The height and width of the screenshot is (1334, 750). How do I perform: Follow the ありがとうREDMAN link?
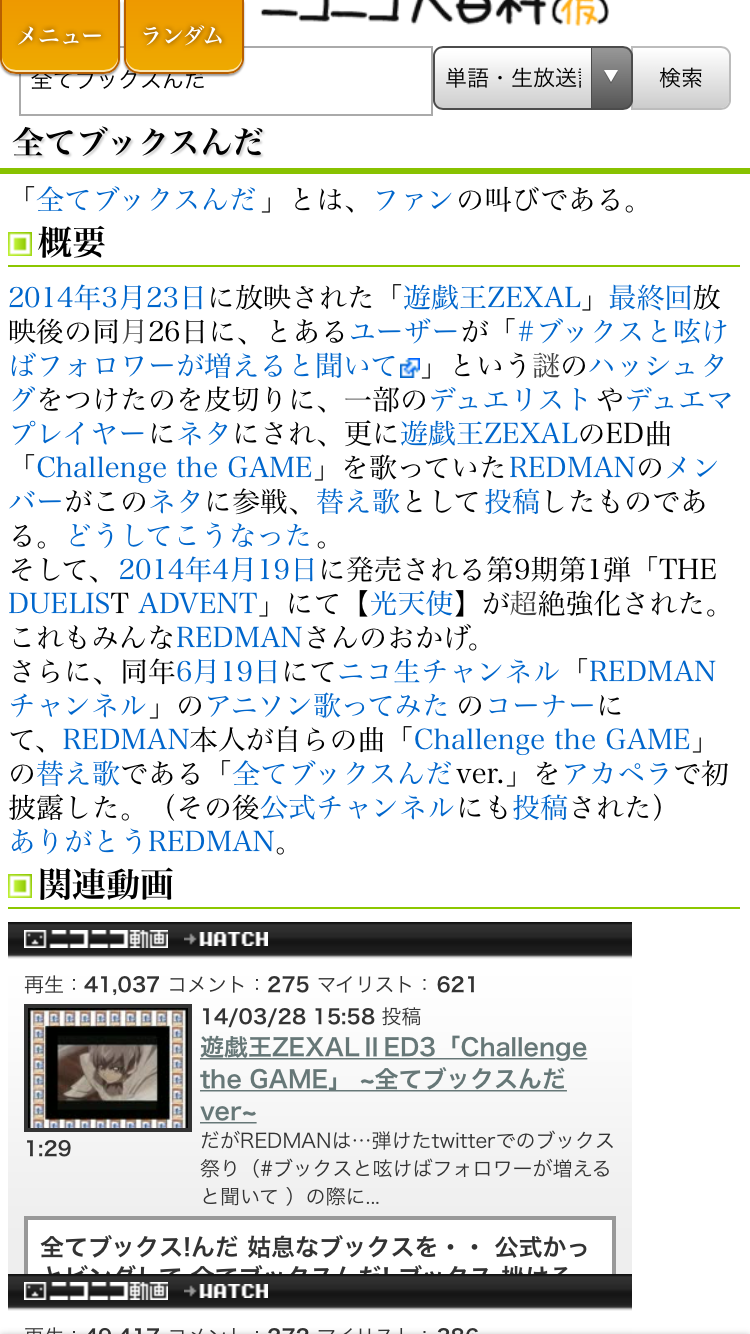[x=141, y=841]
